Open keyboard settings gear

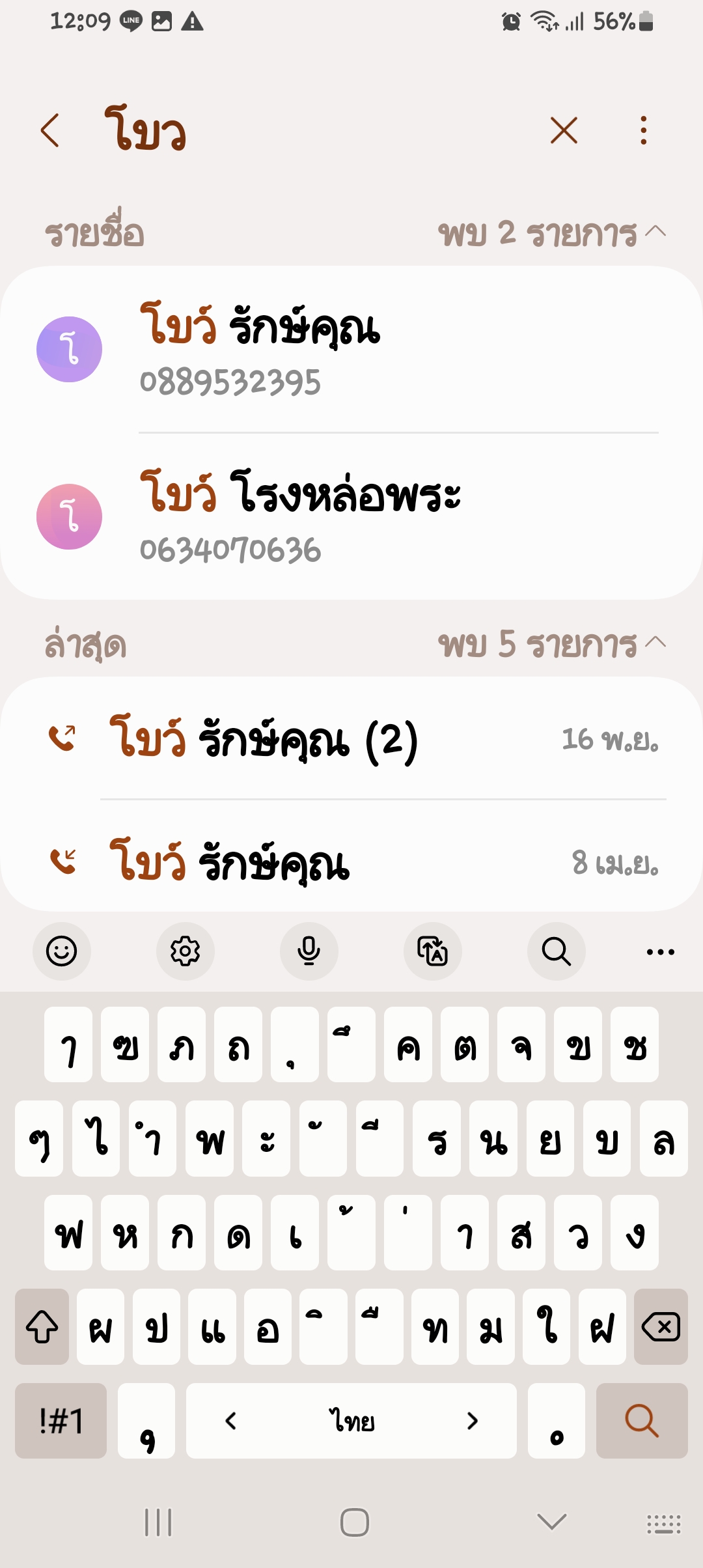coord(186,951)
